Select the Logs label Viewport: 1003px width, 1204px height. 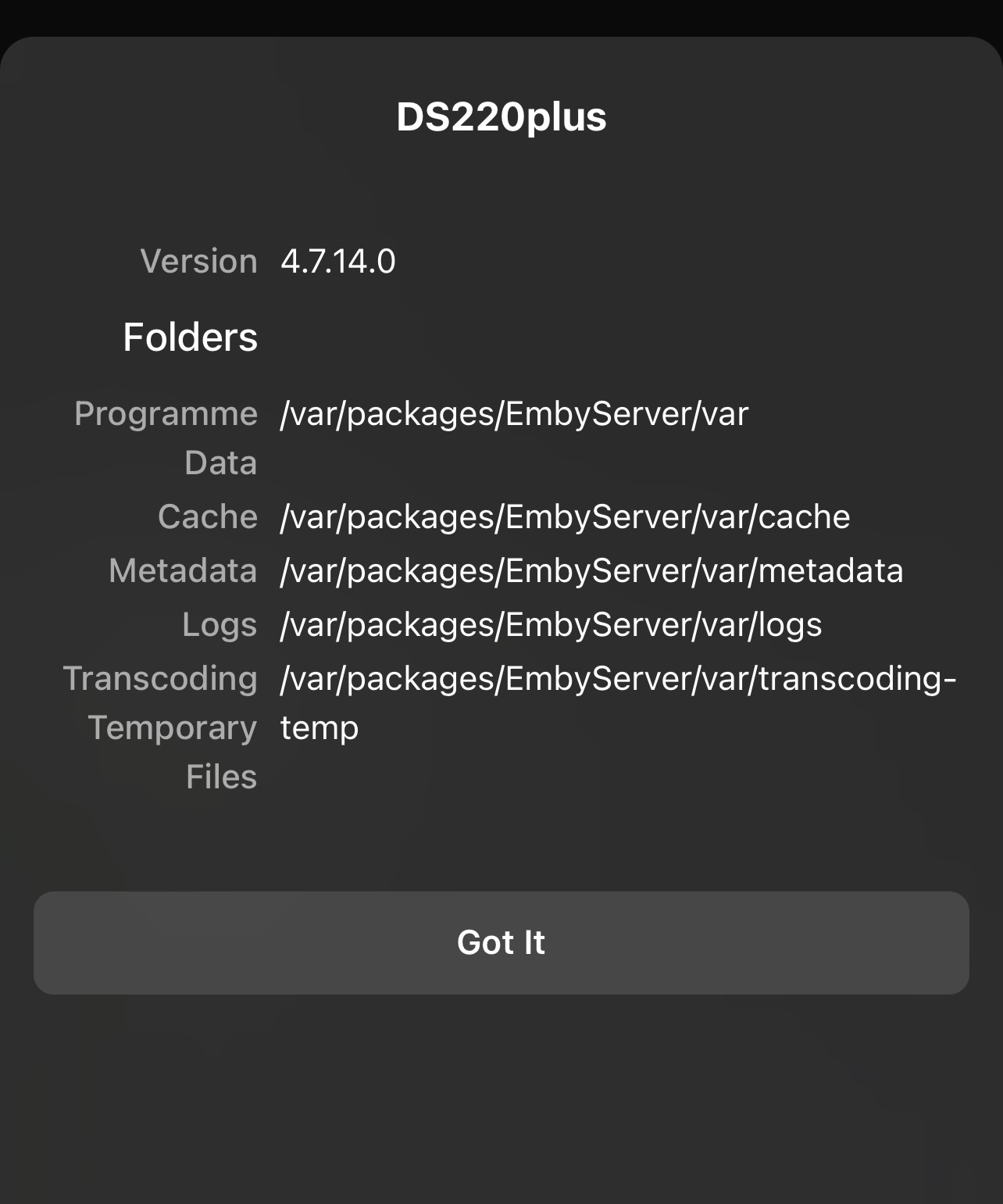(x=220, y=625)
